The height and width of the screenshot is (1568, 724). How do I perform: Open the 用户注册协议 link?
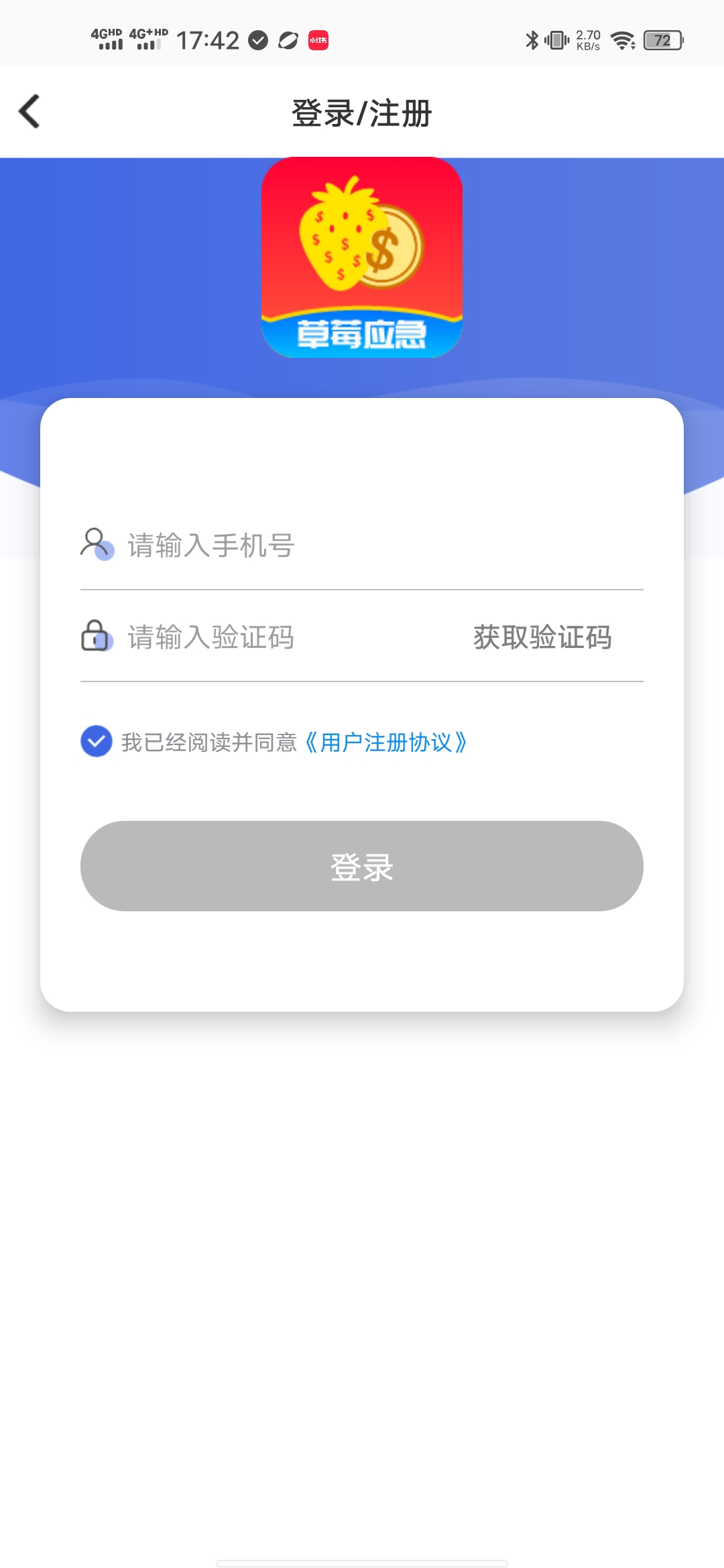tap(386, 742)
